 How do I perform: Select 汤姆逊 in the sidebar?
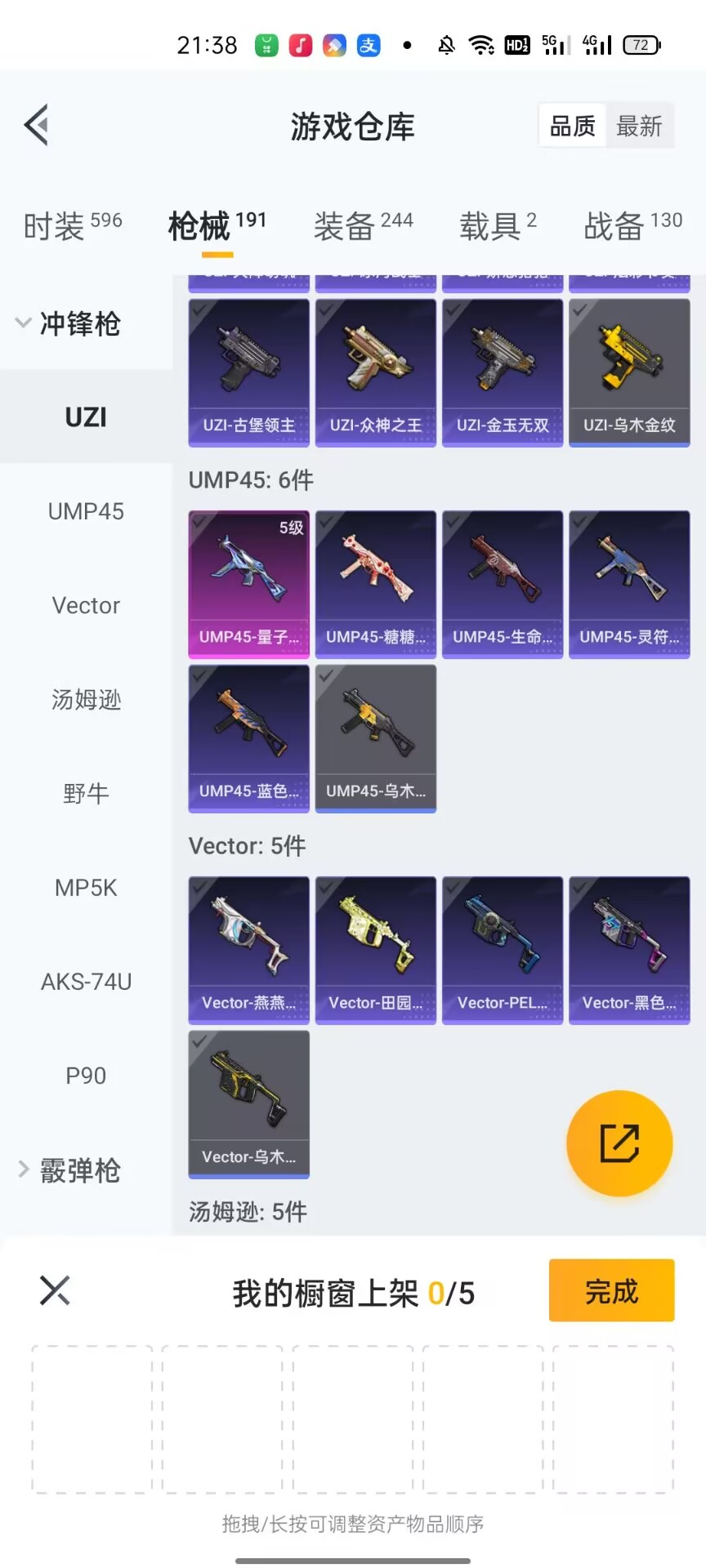(86, 699)
